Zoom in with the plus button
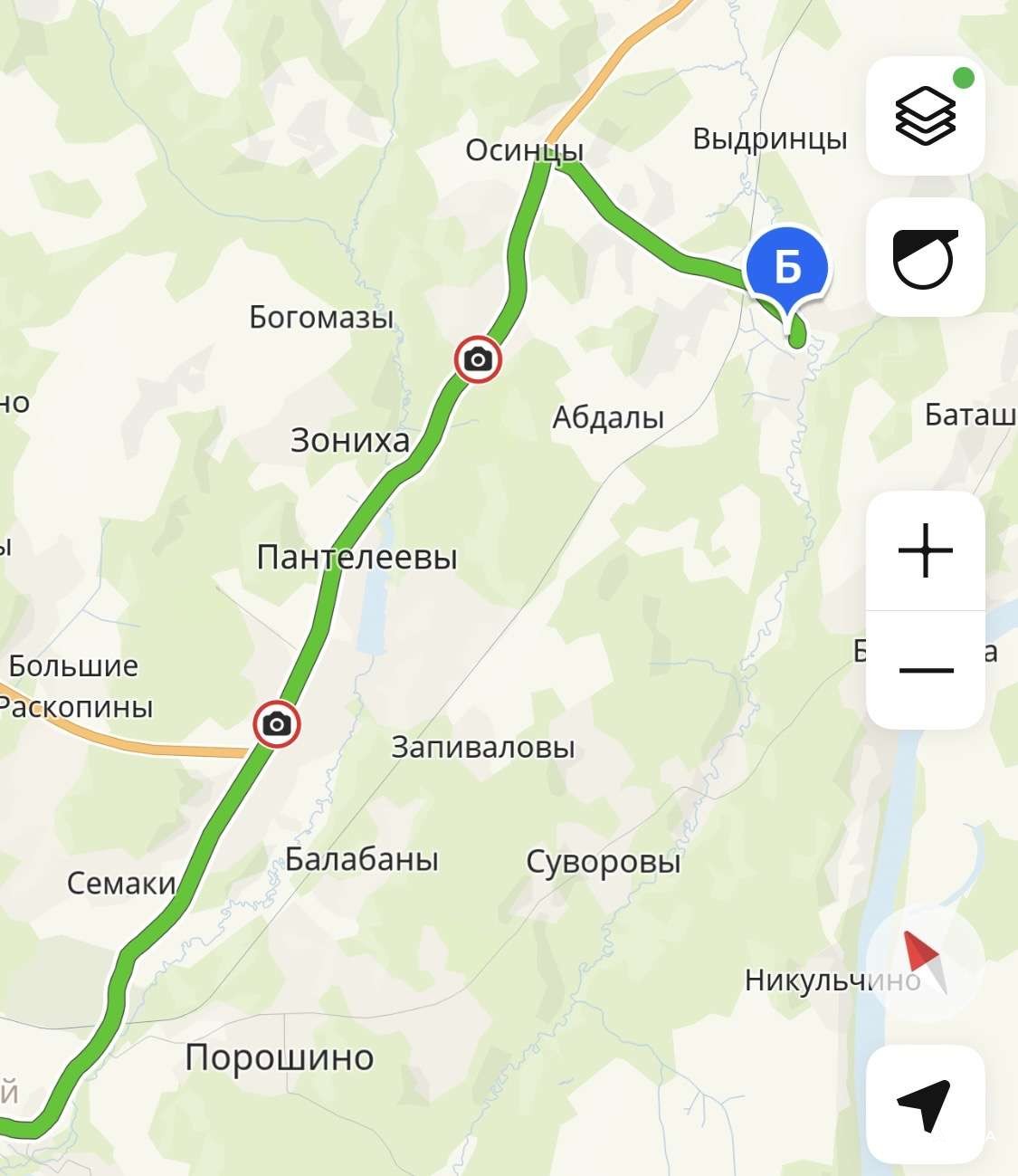 925,550
